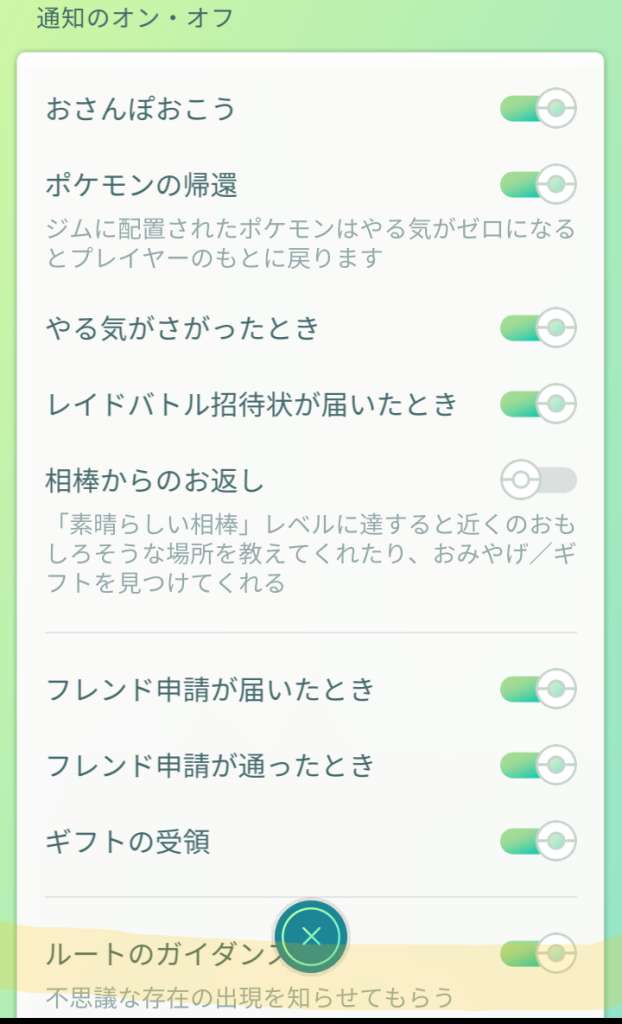The height and width of the screenshot is (1024, 622).
Task: Close the settings with the X button
Action: tap(311, 937)
